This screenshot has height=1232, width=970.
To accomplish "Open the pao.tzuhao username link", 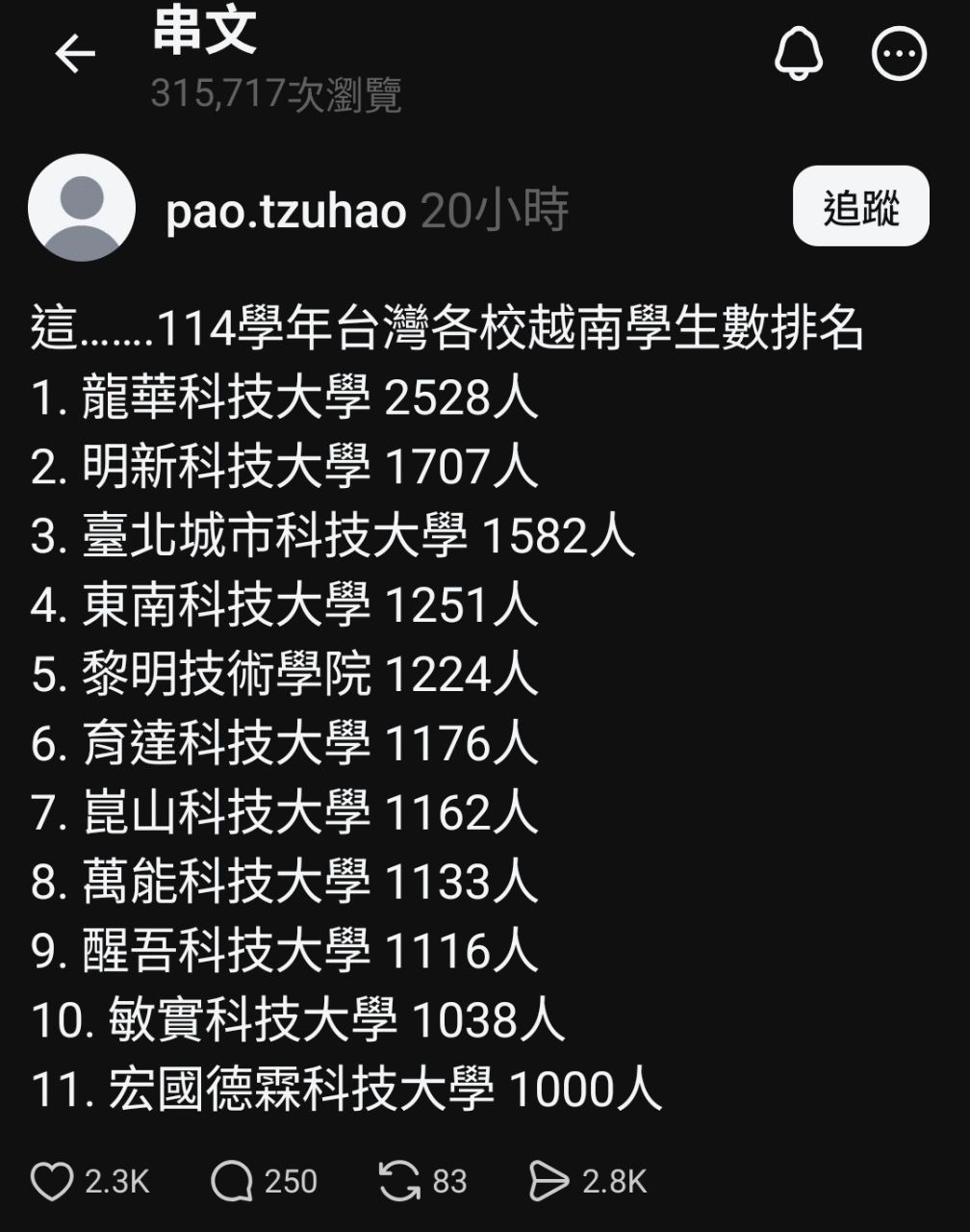I will tap(286, 210).
